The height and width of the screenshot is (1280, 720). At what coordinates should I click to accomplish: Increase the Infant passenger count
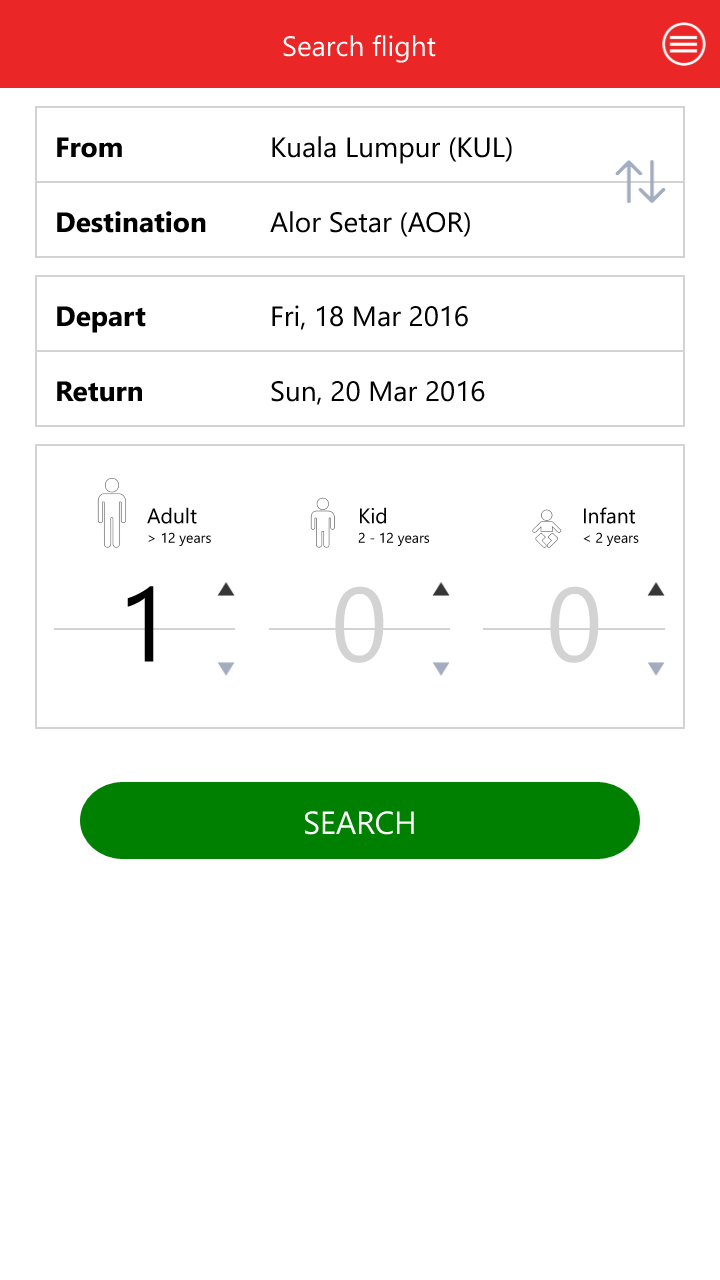(656, 590)
